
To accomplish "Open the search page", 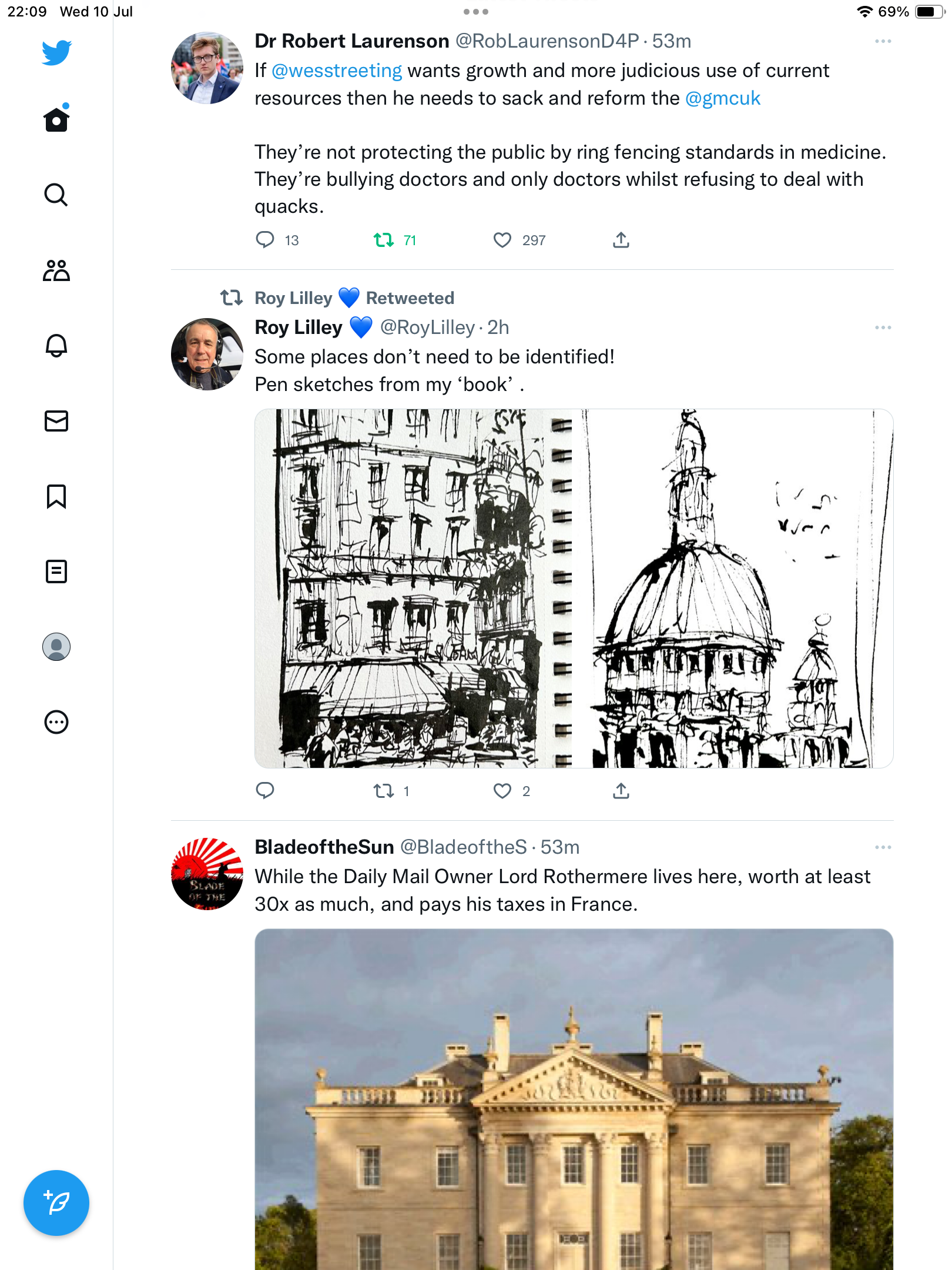I will pyautogui.click(x=56, y=195).
